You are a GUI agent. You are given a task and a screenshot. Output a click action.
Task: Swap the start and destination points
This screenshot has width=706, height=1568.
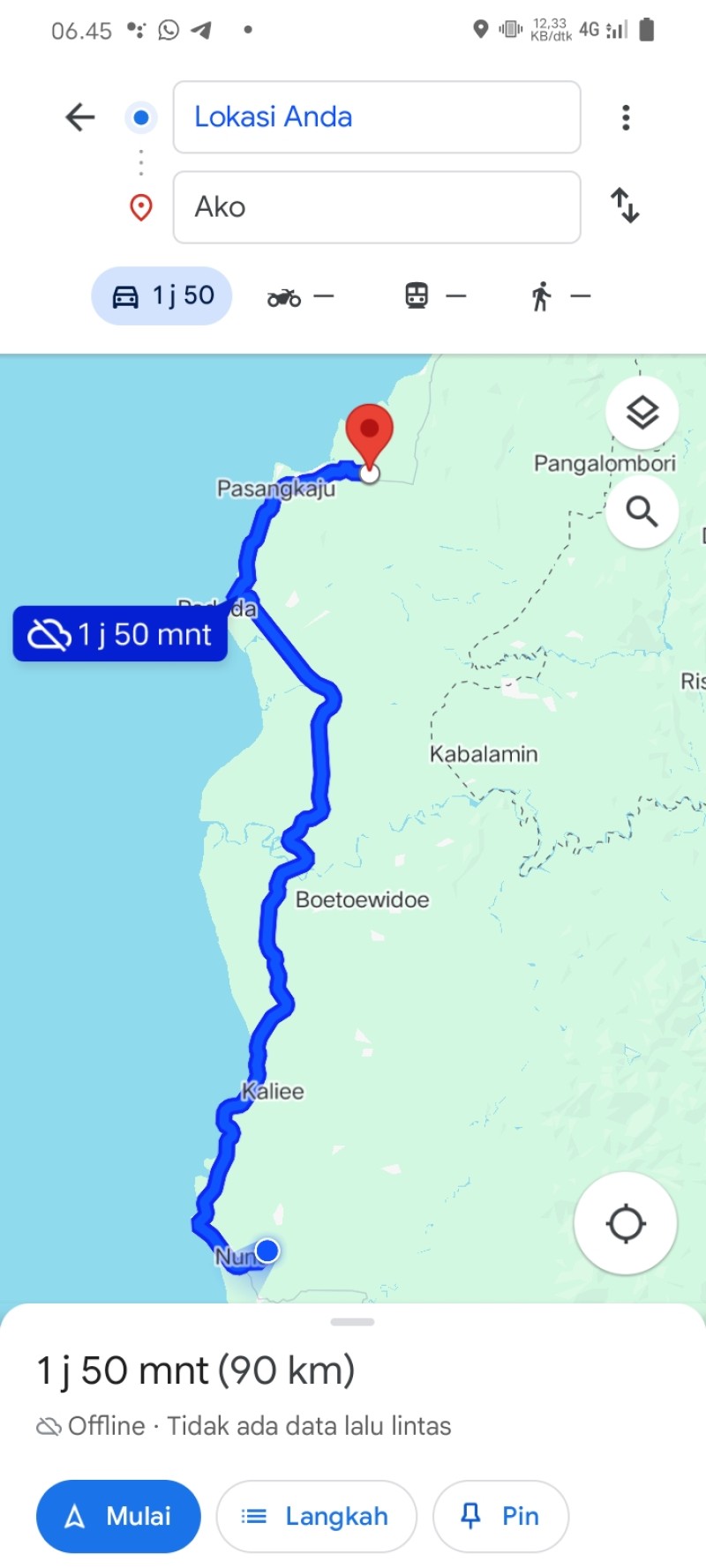(626, 205)
